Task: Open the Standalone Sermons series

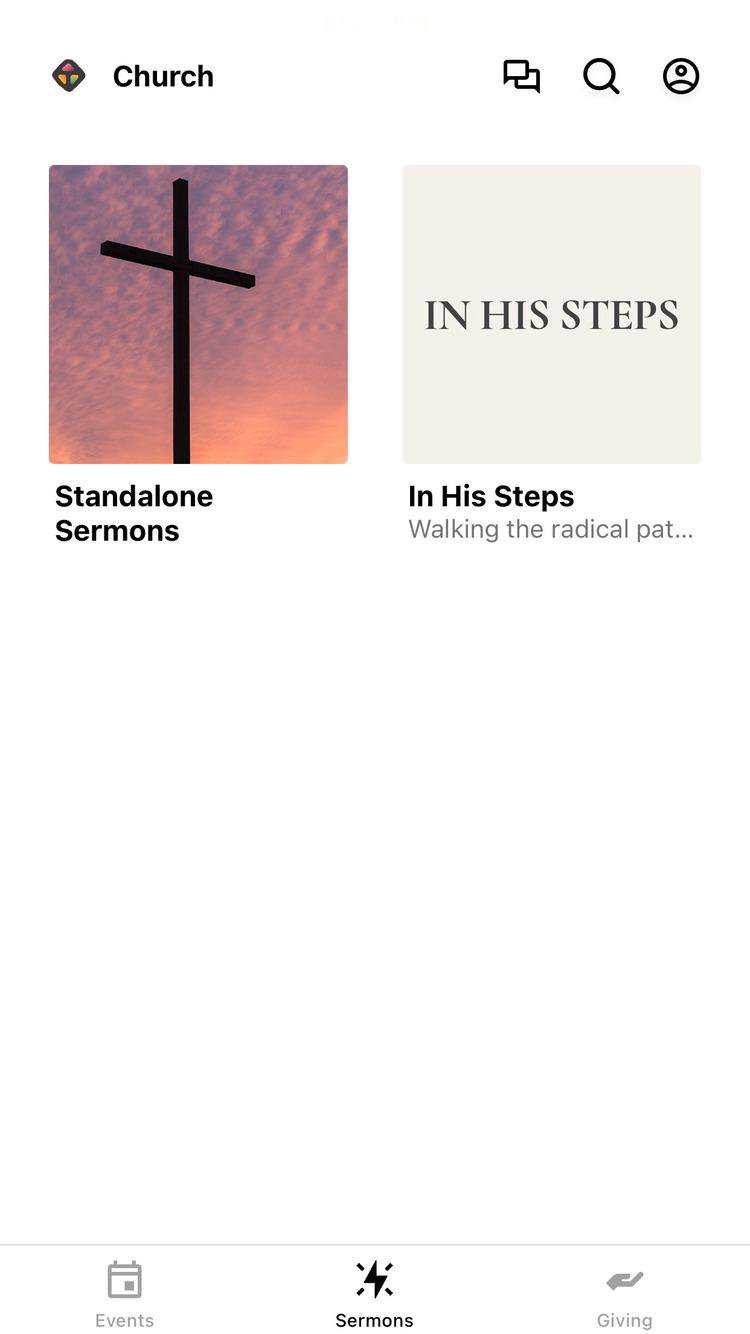Action: point(198,314)
